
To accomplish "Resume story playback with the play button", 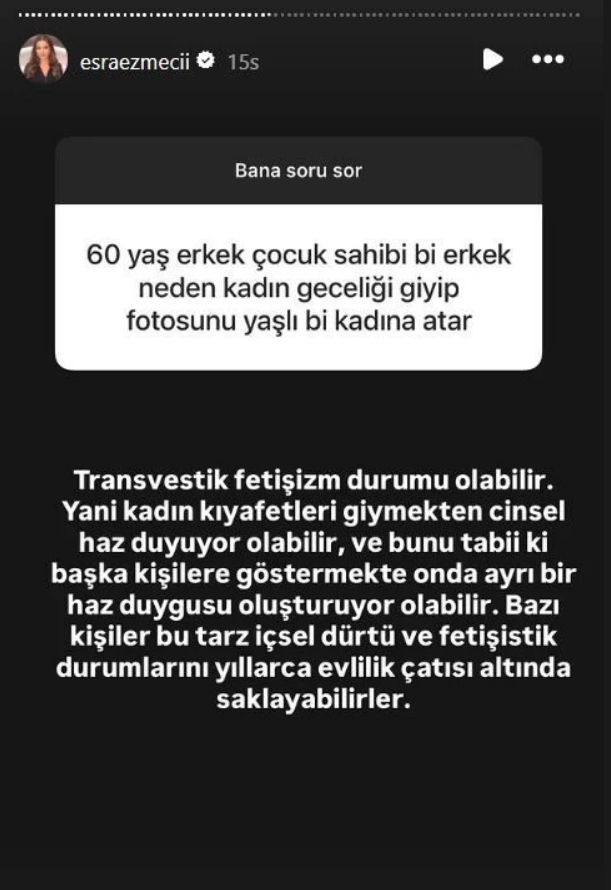I will click(x=492, y=59).
